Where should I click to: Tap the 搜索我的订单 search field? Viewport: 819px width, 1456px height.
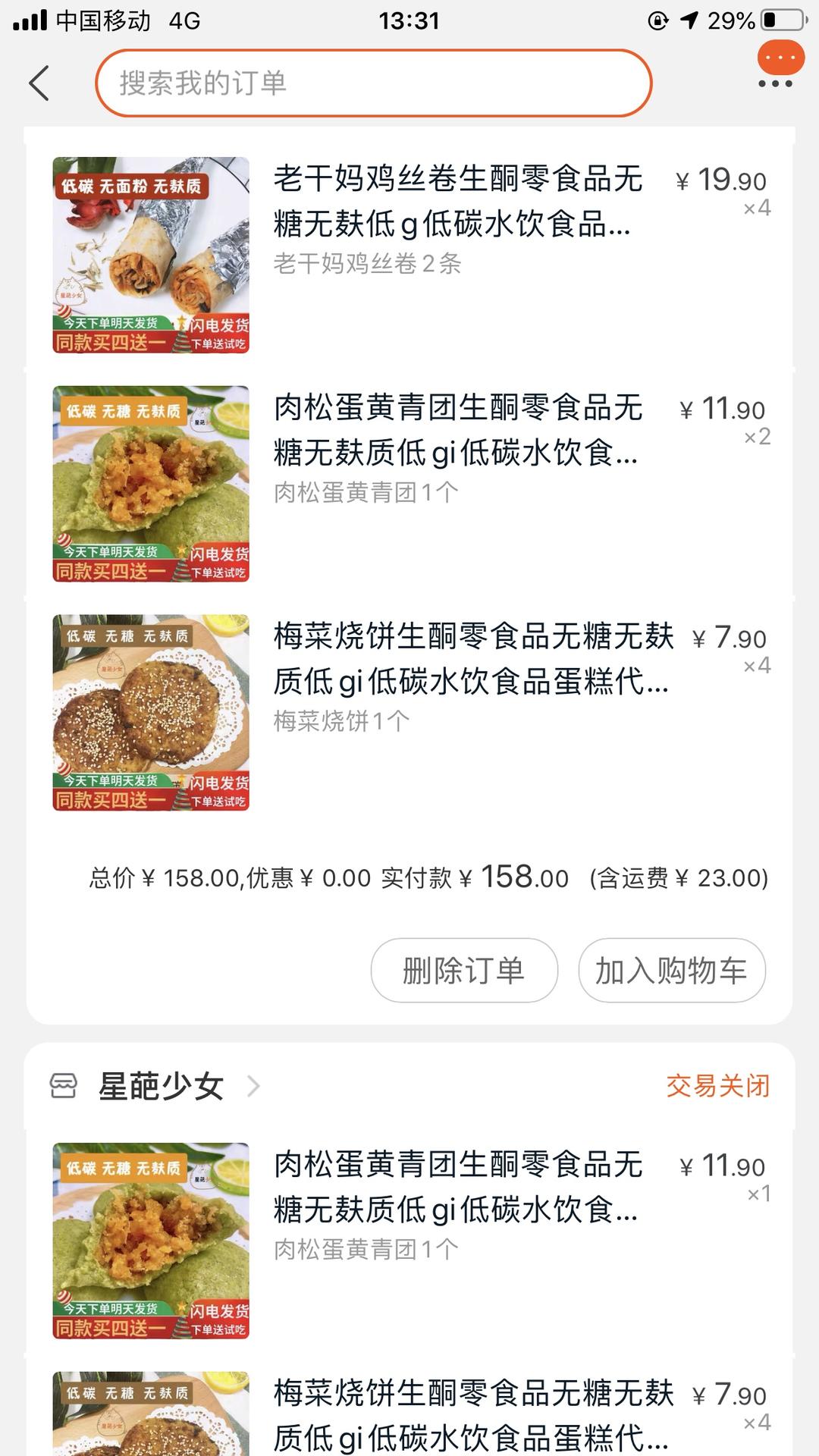(x=375, y=83)
